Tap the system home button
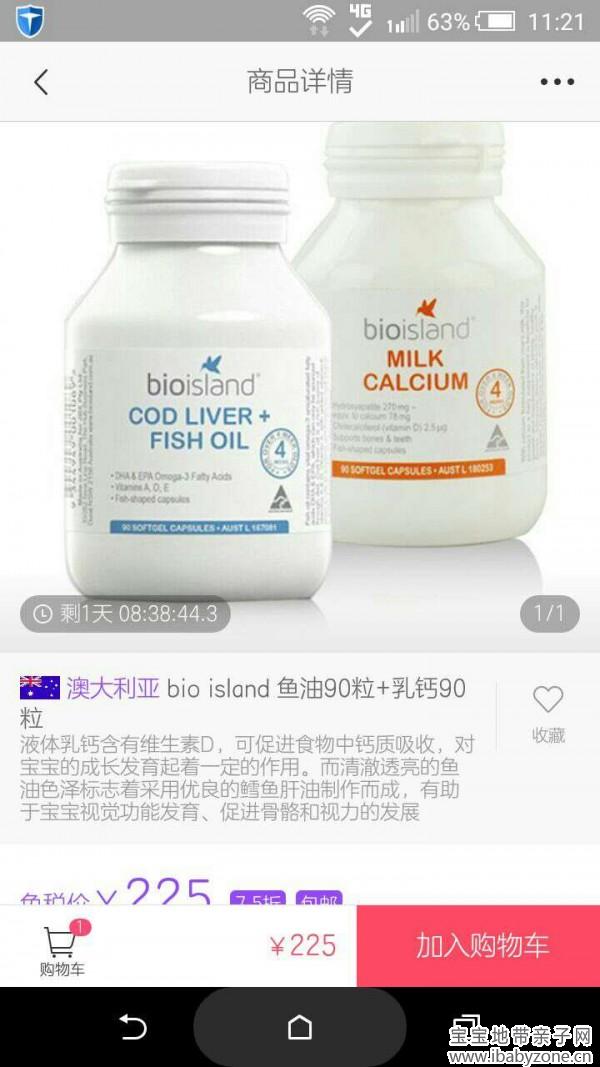The width and height of the screenshot is (600, 1067). (x=299, y=1027)
